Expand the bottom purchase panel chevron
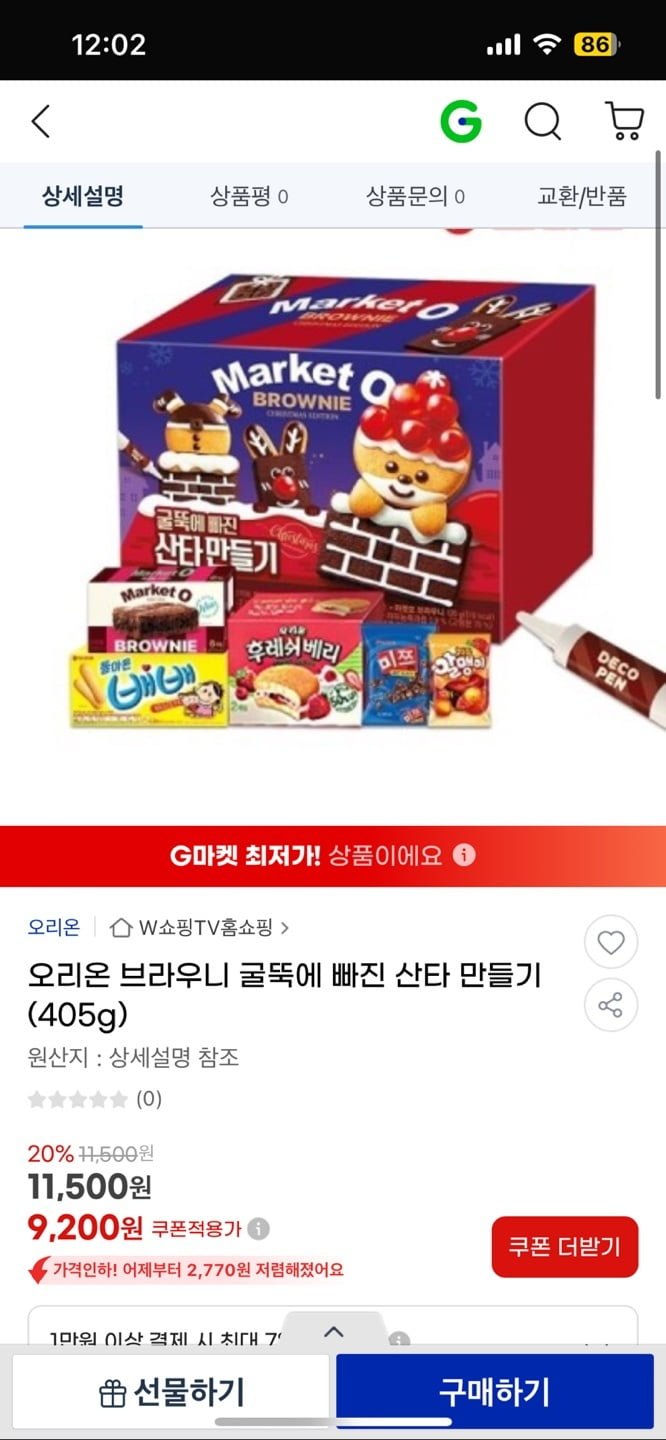Viewport: 666px width, 1440px height. point(334,1332)
